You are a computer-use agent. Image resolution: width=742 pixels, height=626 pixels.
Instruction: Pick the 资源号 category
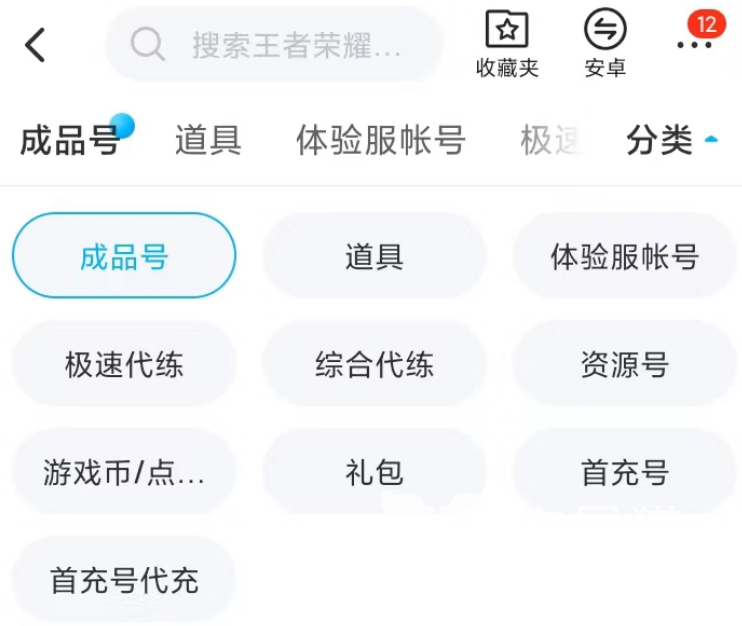click(624, 364)
